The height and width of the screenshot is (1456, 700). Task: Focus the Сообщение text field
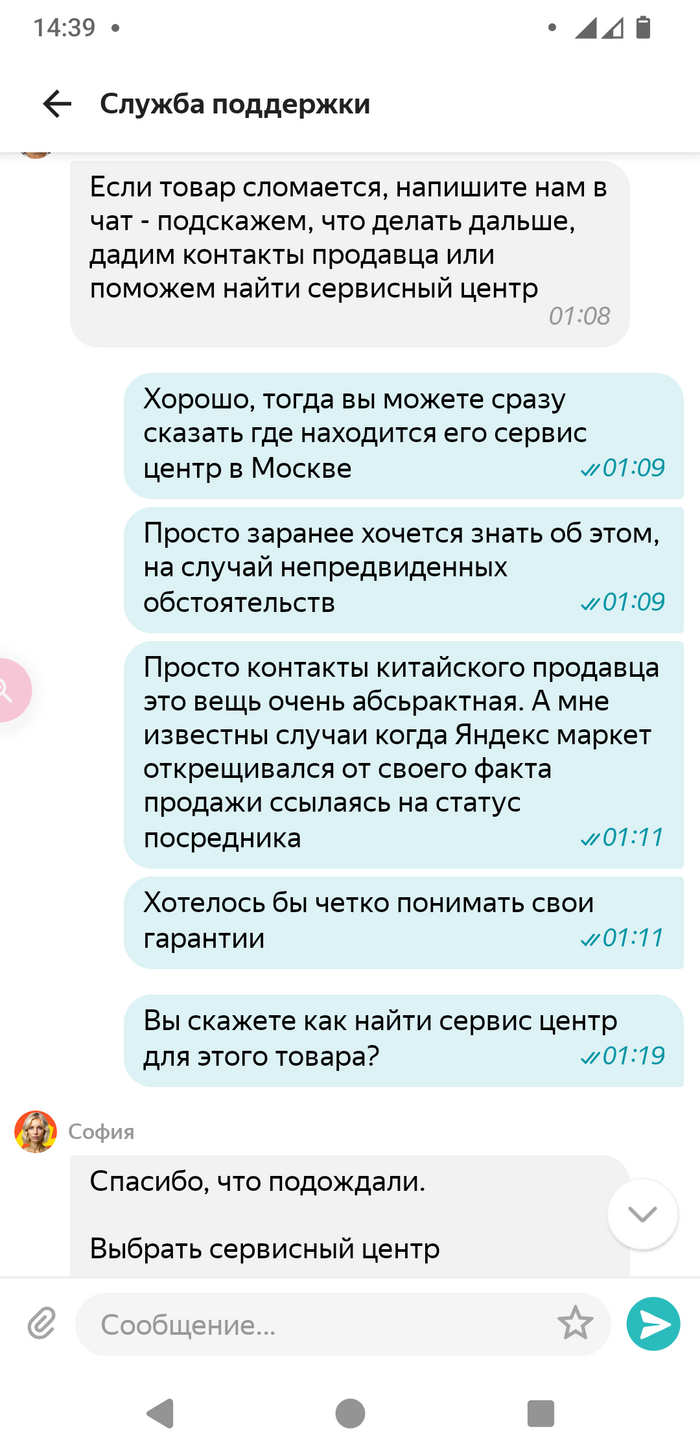[x=320, y=1325]
